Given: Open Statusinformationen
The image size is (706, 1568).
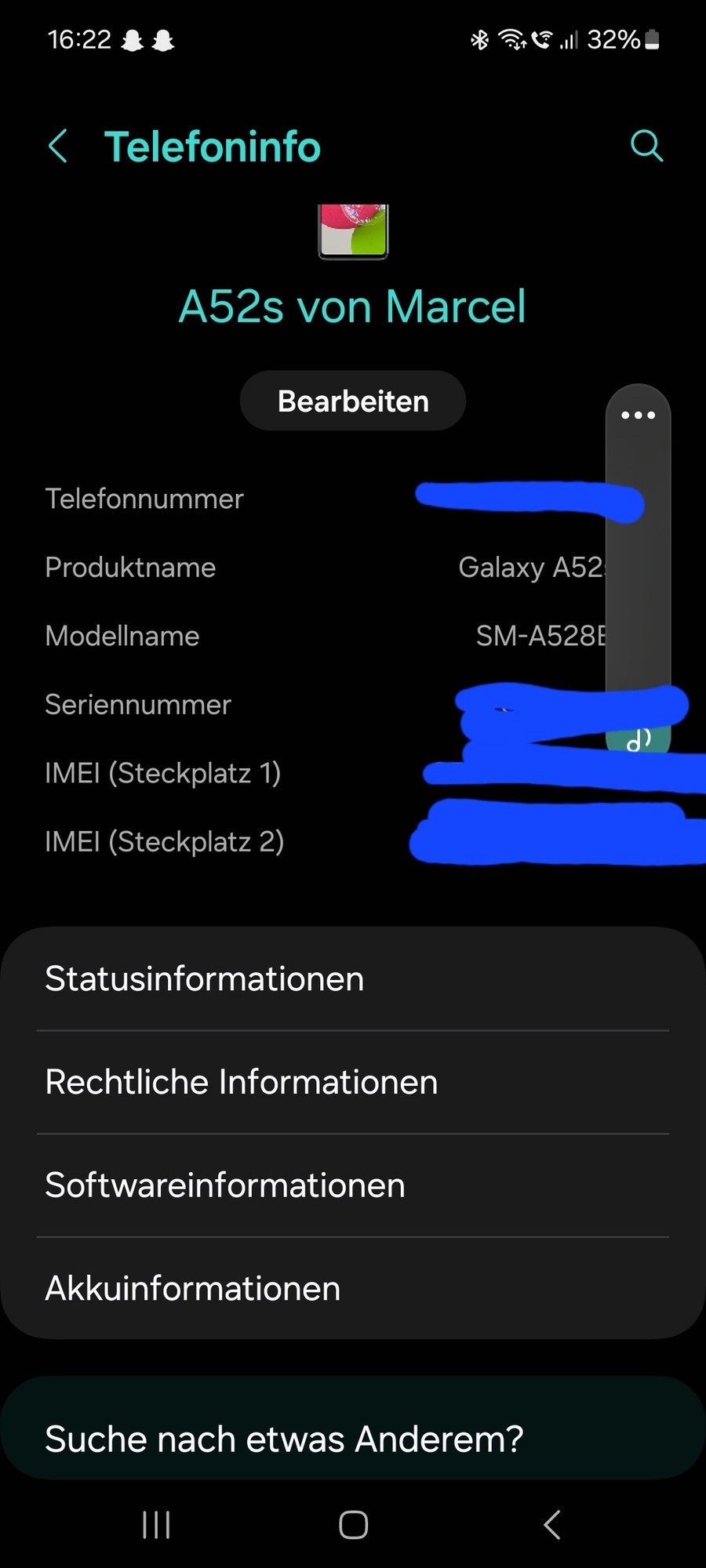Looking at the screenshot, I should tap(353, 979).
